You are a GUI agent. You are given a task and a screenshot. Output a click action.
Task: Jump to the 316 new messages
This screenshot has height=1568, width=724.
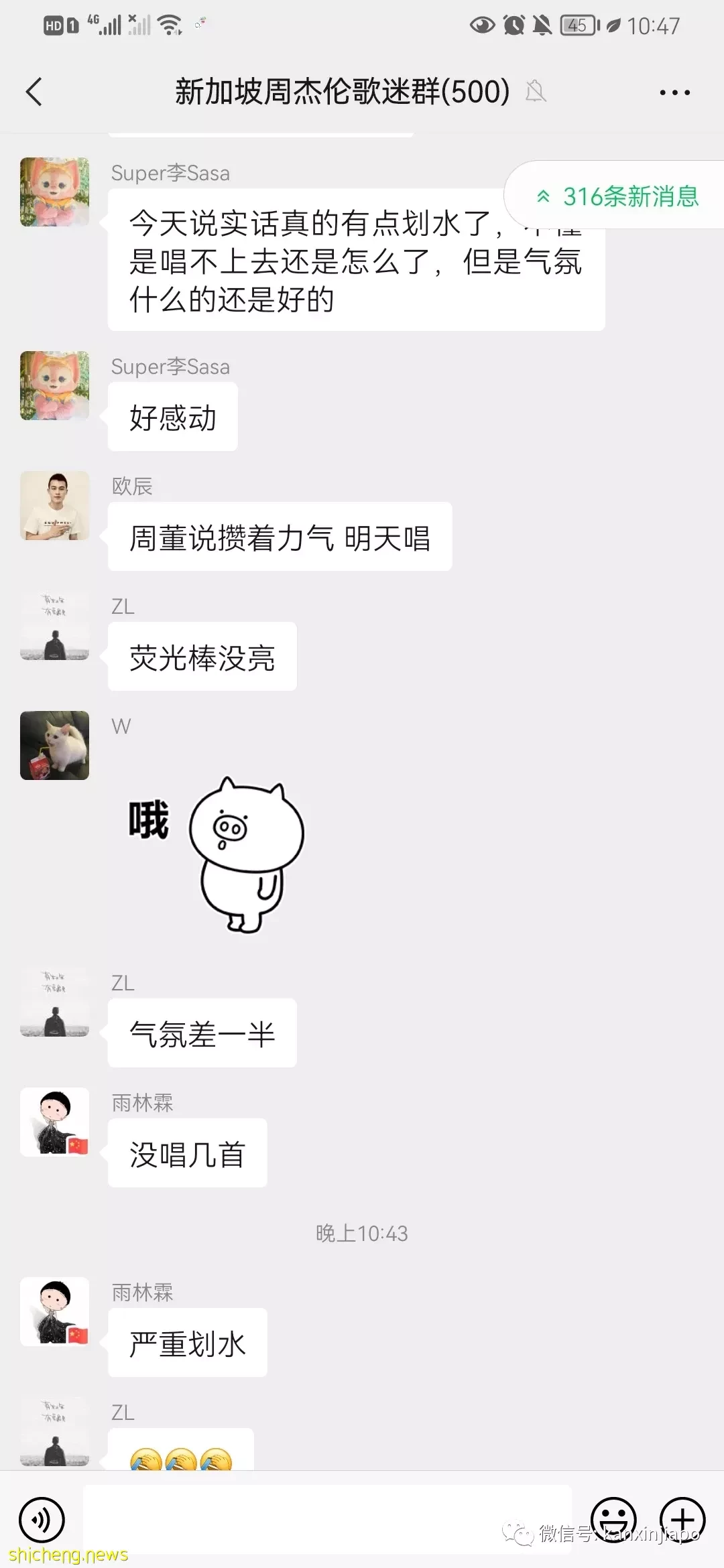(617, 196)
